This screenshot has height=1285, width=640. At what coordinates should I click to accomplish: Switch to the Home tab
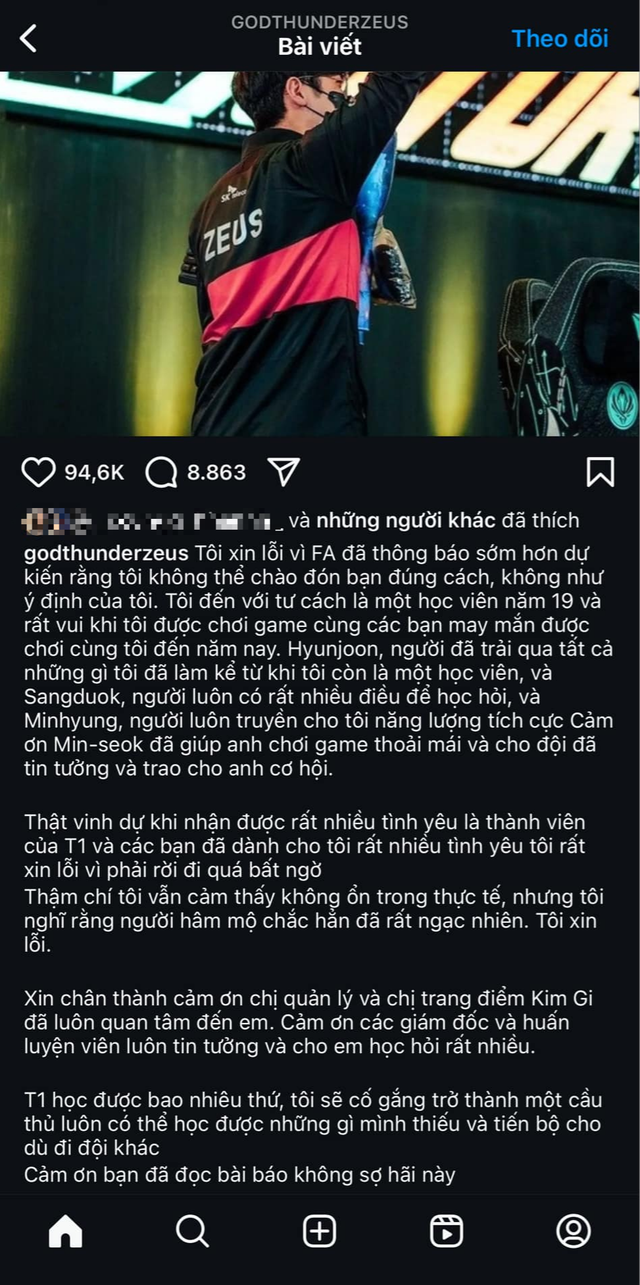point(65,1231)
